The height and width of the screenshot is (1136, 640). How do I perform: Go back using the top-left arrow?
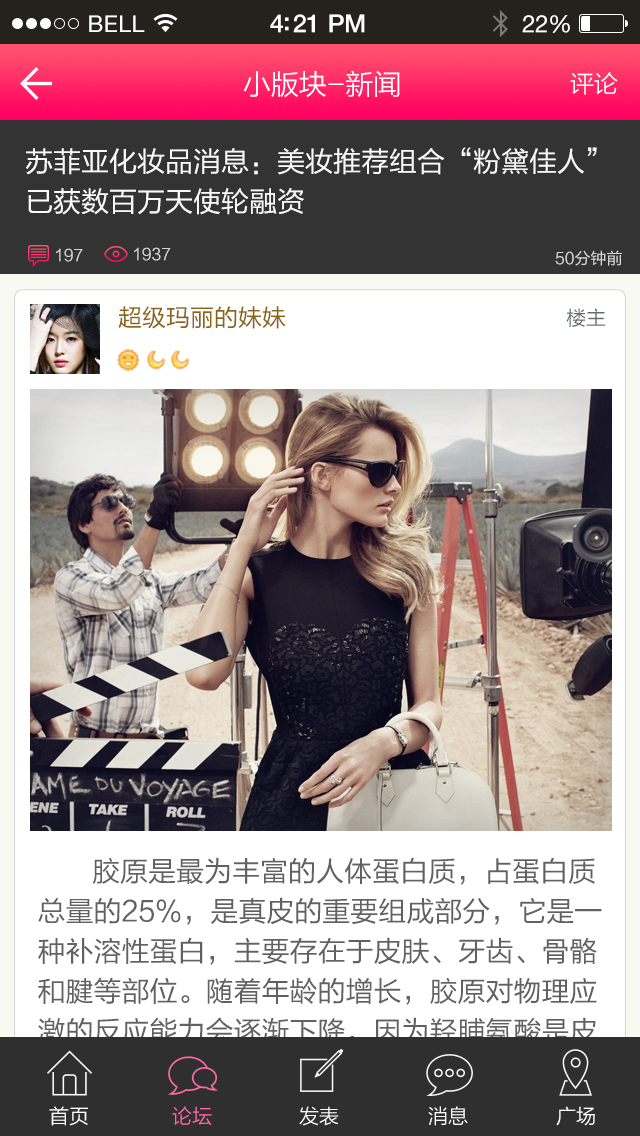(x=36, y=84)
